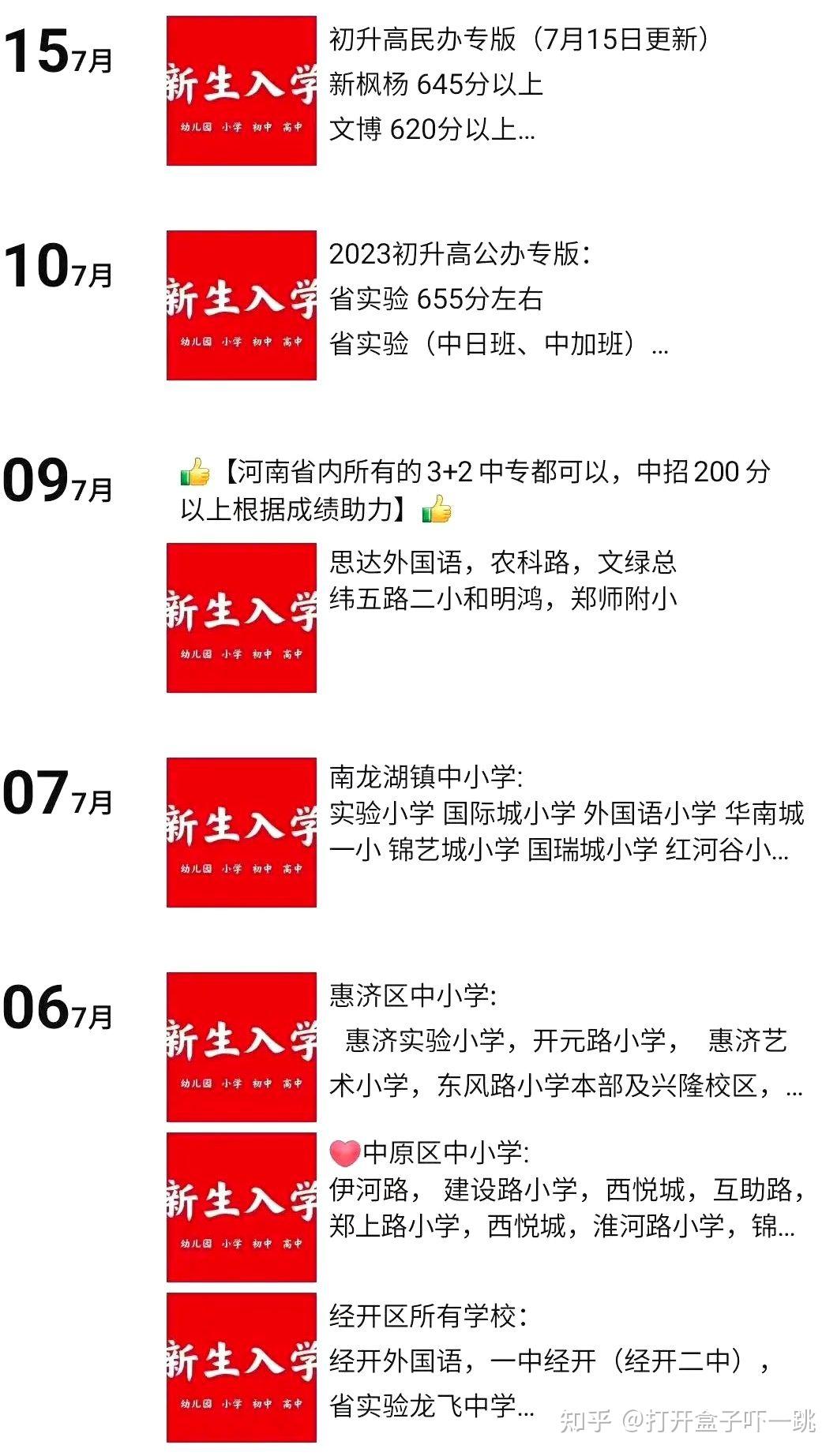Viewport: 837px width, 1456px height.
Task: Open the July 06 post 惠济区中小学
Action: [x=565, y=1041]
